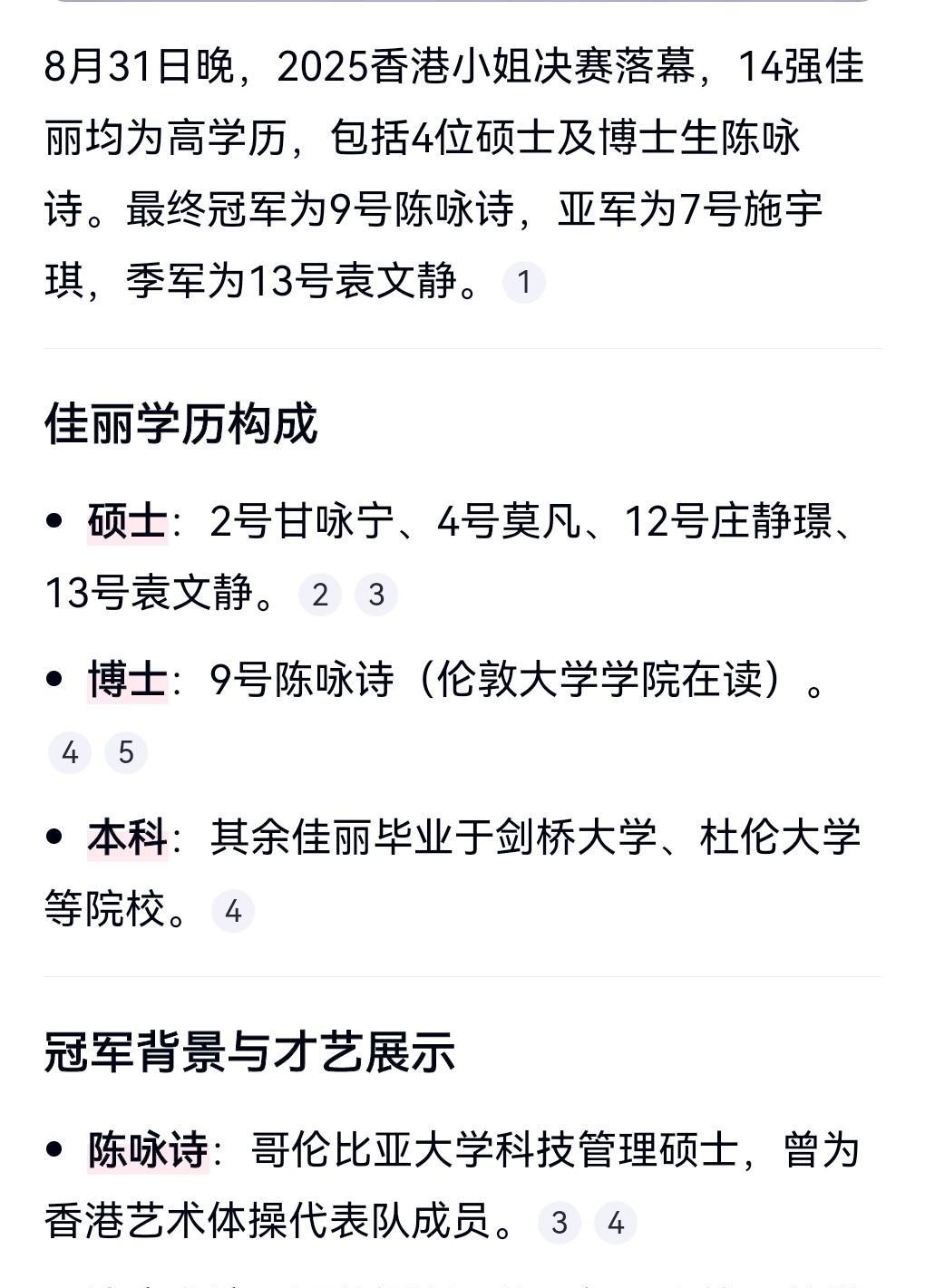Tap the highlighted term 硕士

[128, 522]
